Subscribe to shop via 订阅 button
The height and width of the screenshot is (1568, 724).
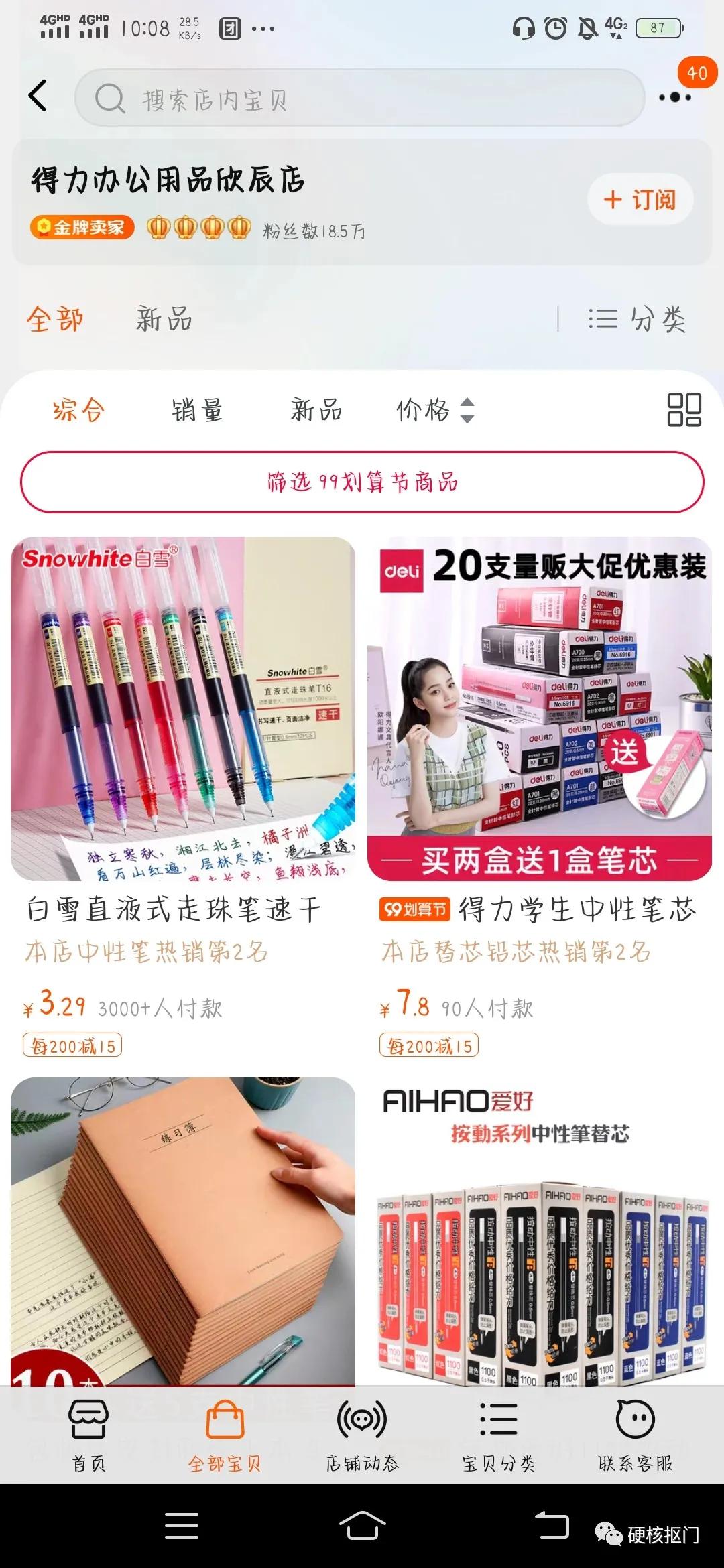point(638,198)
